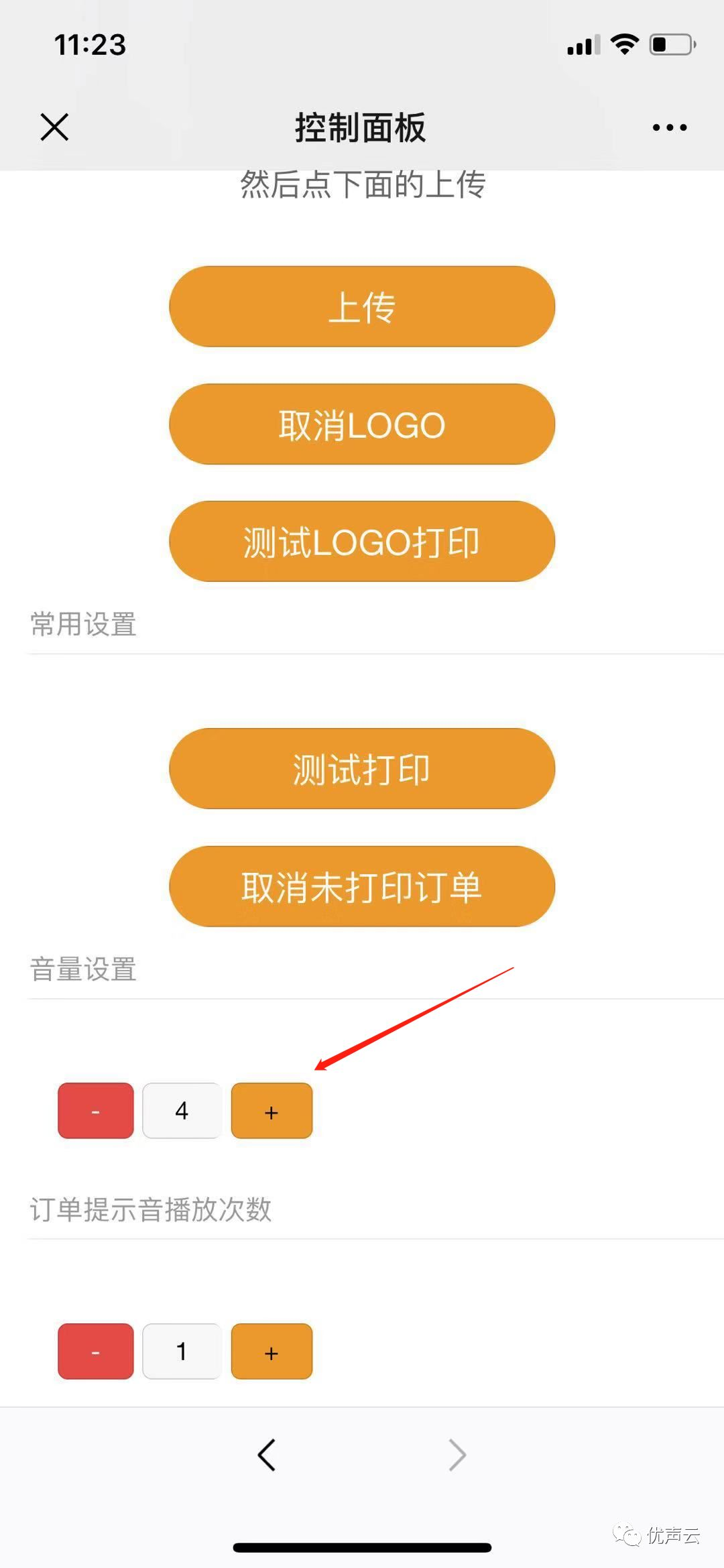Viewport: 724px width, 1568px height.
Task: Decrease the volume under 音量设置
Action: (95, 1111)
